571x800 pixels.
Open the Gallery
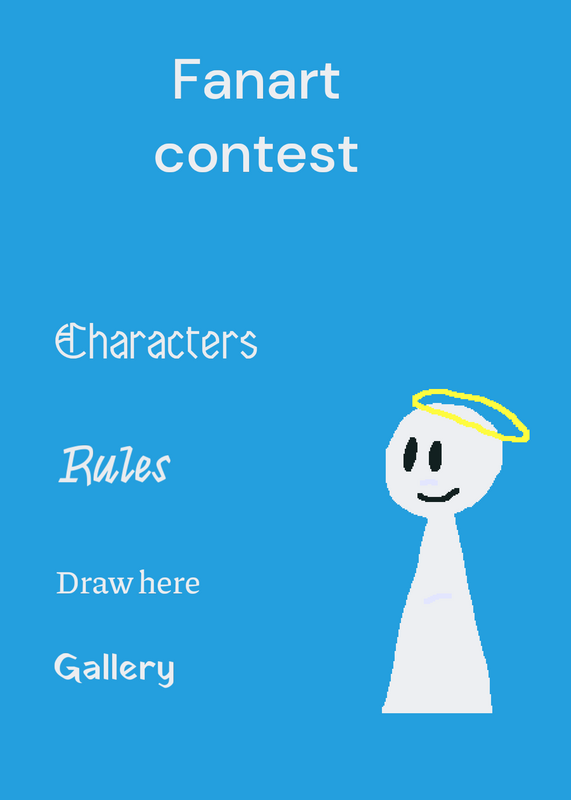(x=114, y=669)
